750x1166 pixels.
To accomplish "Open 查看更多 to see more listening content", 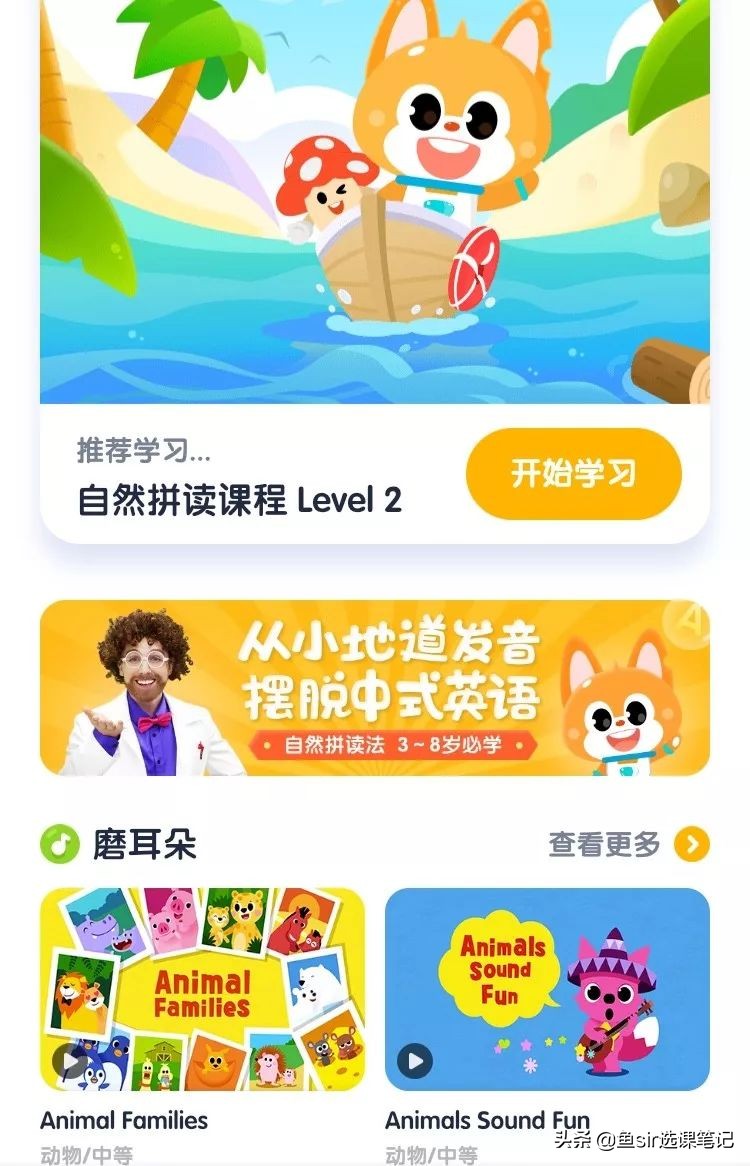I will (604, 843).
